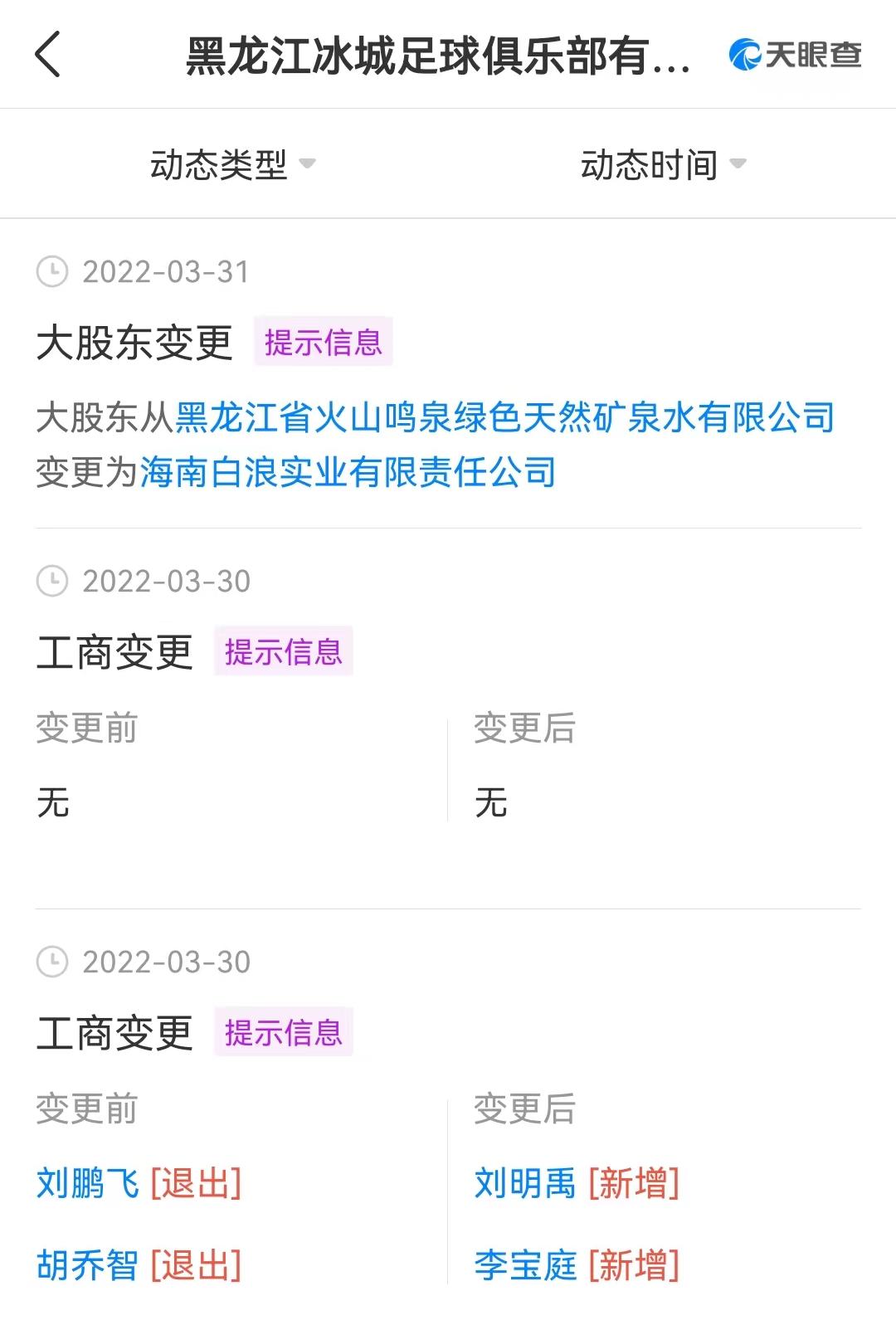Click 胡乔智 under 变更前
The width and height of the screenshot is (896, 1325).
pyautogui.click(x=87, y=1265)
